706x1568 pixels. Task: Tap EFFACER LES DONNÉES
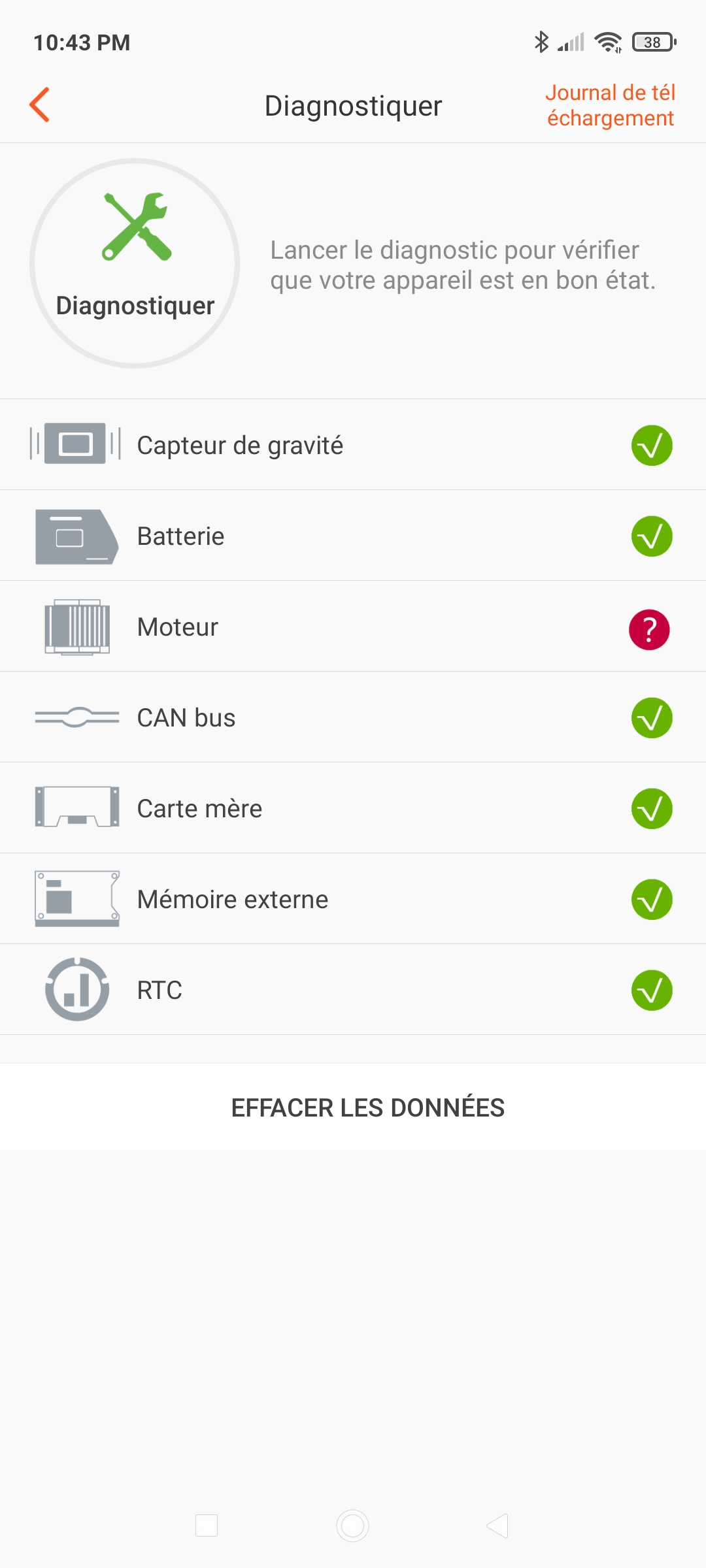click(x=367, y=1107)
